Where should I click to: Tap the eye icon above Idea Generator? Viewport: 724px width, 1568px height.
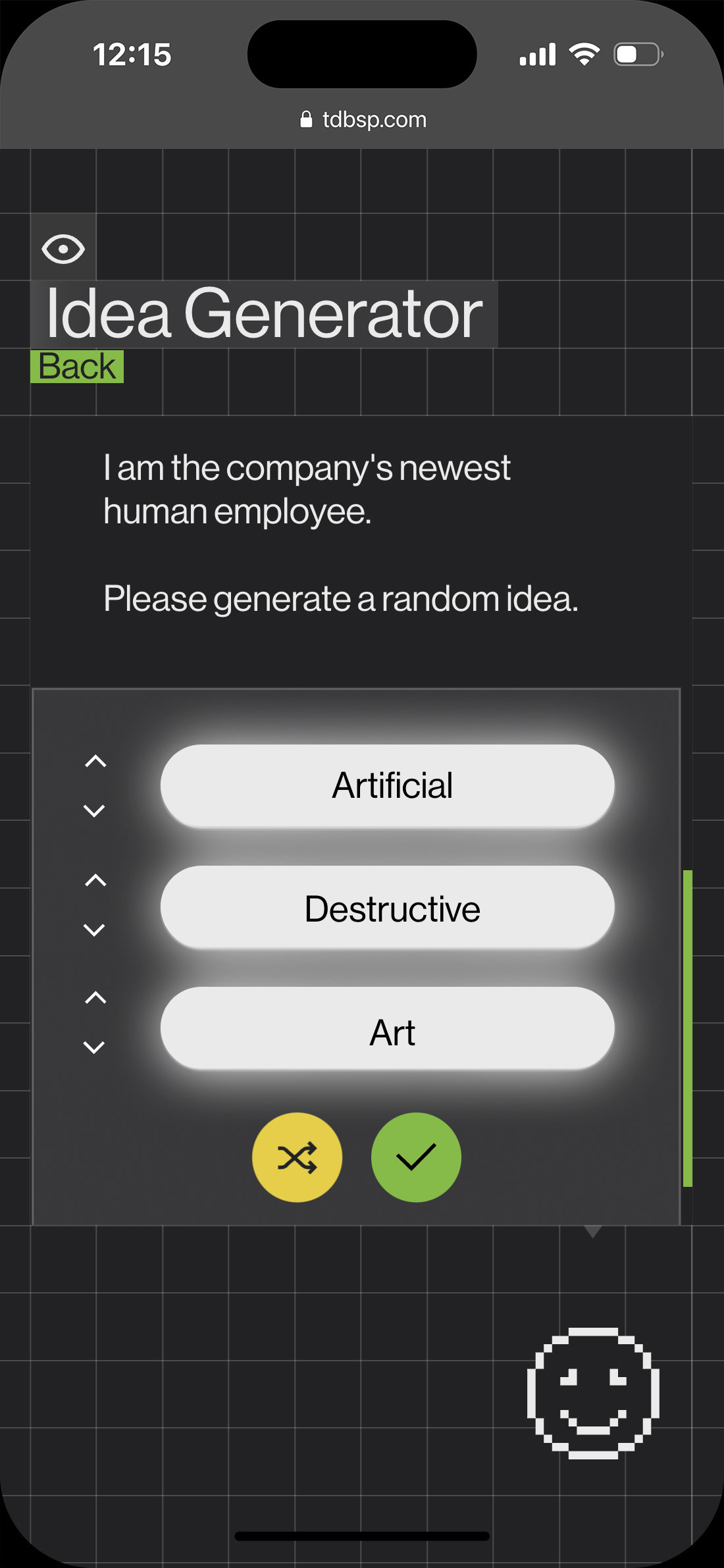[x=63, y=249]
